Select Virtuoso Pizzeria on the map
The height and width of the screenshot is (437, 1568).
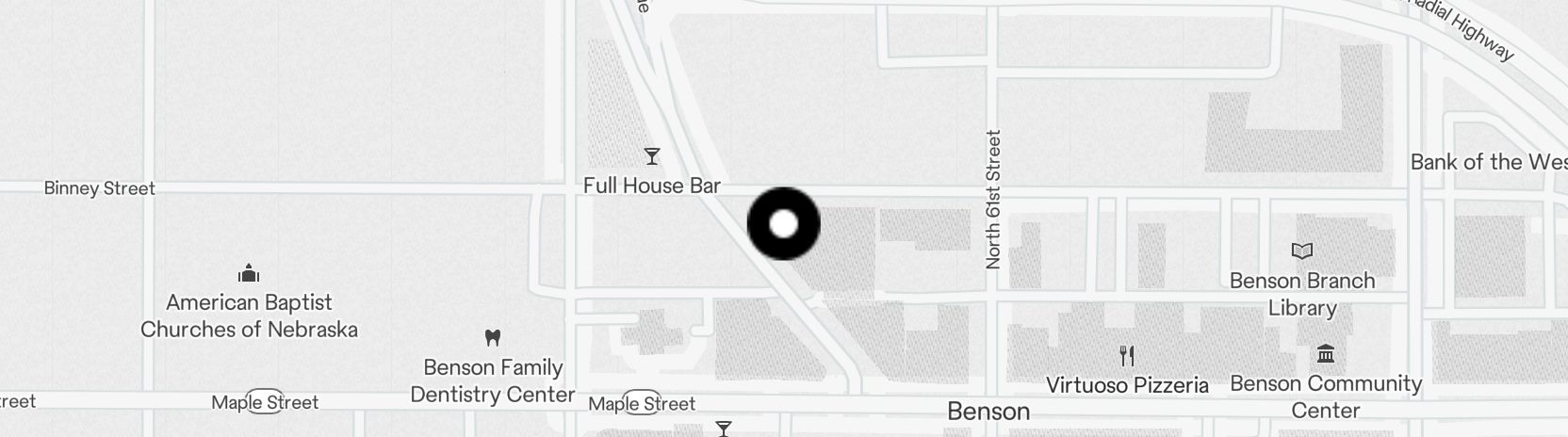pyautogui.click(x=1127, y=356)
